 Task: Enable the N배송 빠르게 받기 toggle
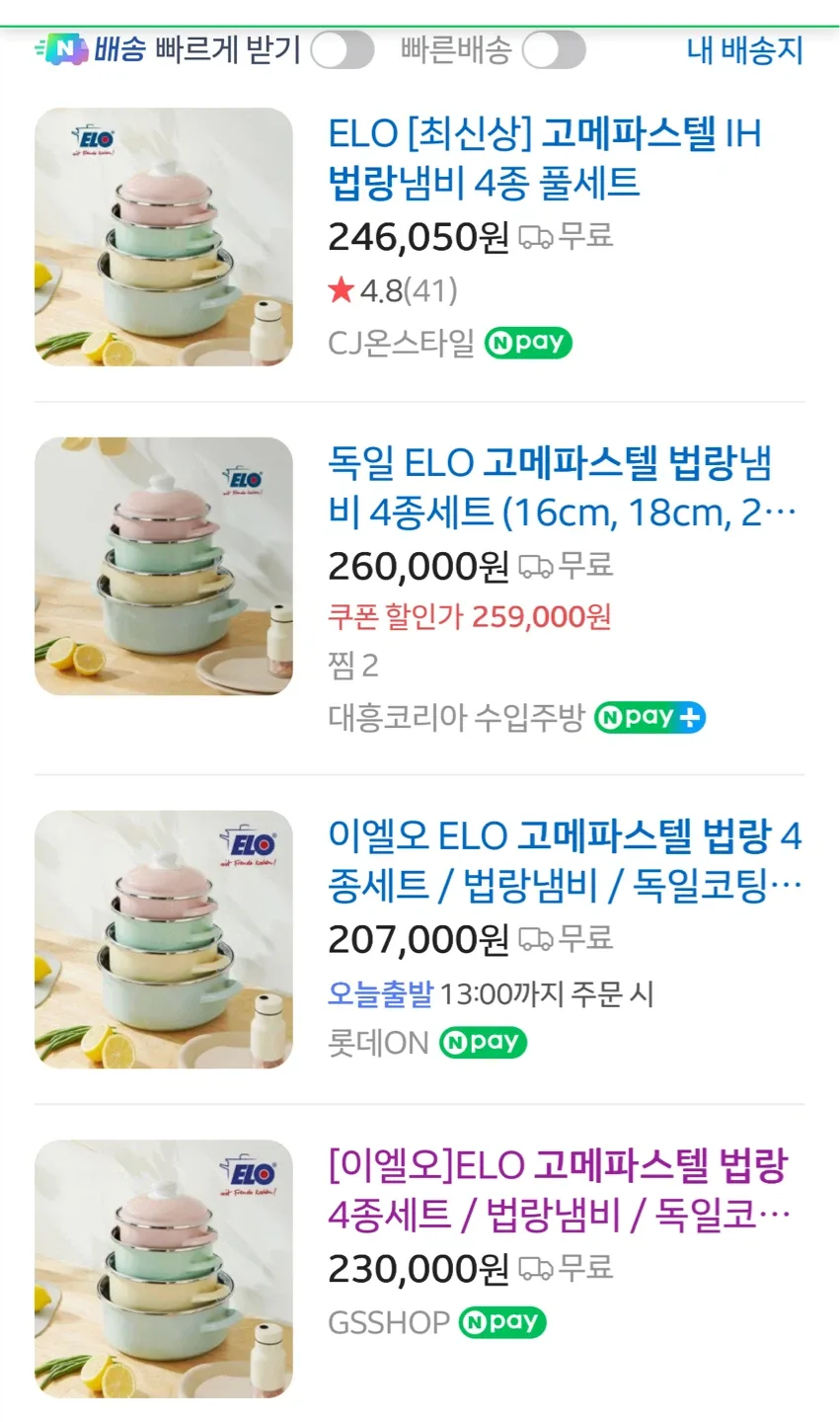(342, 50)
